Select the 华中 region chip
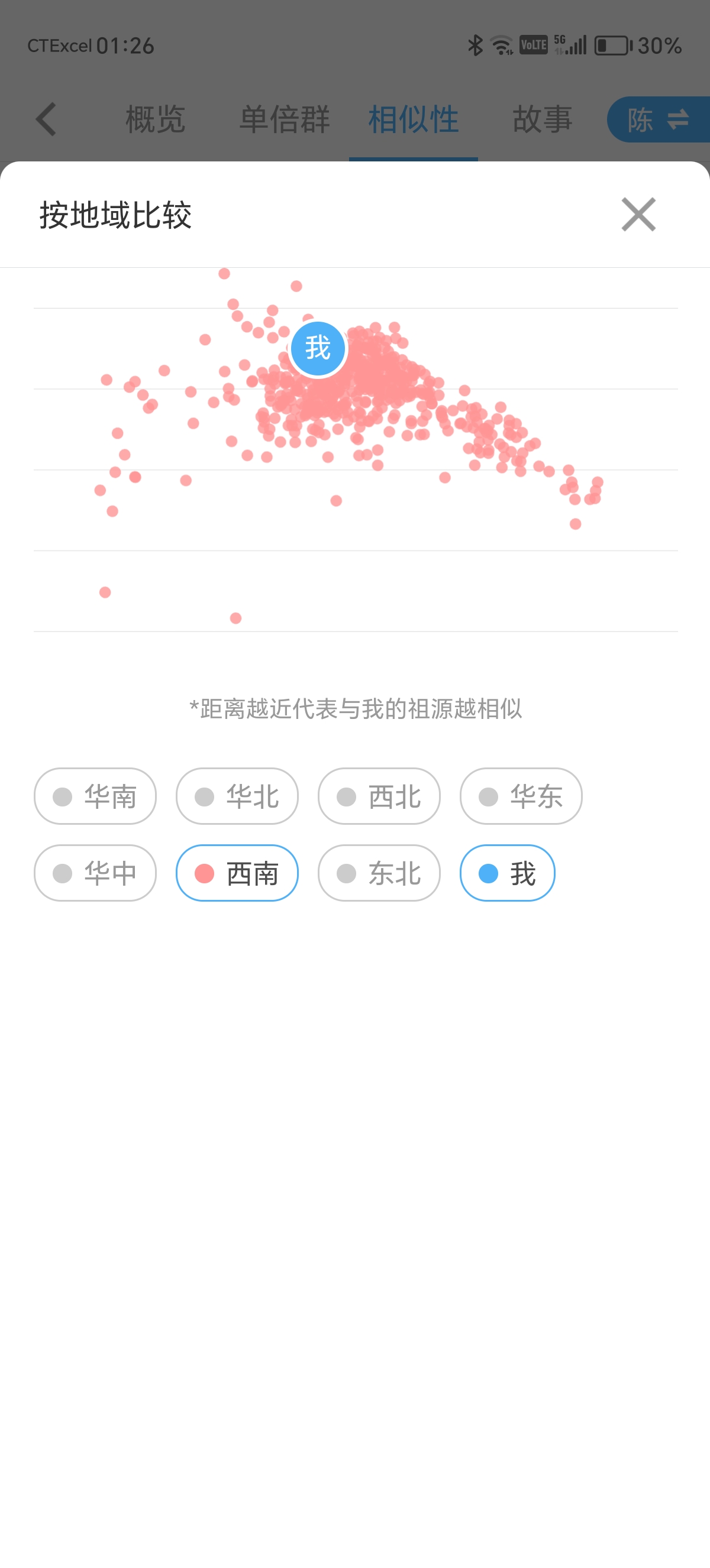 (x=95, y=873)
